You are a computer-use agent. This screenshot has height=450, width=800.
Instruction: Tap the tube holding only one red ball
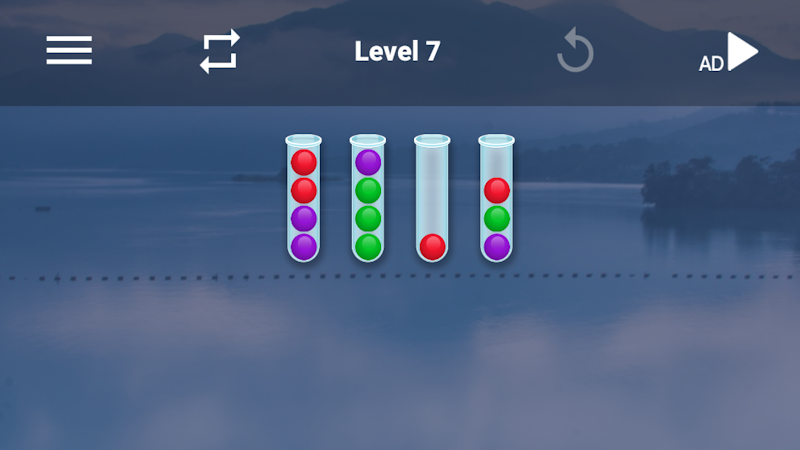(x=432, y=198)
